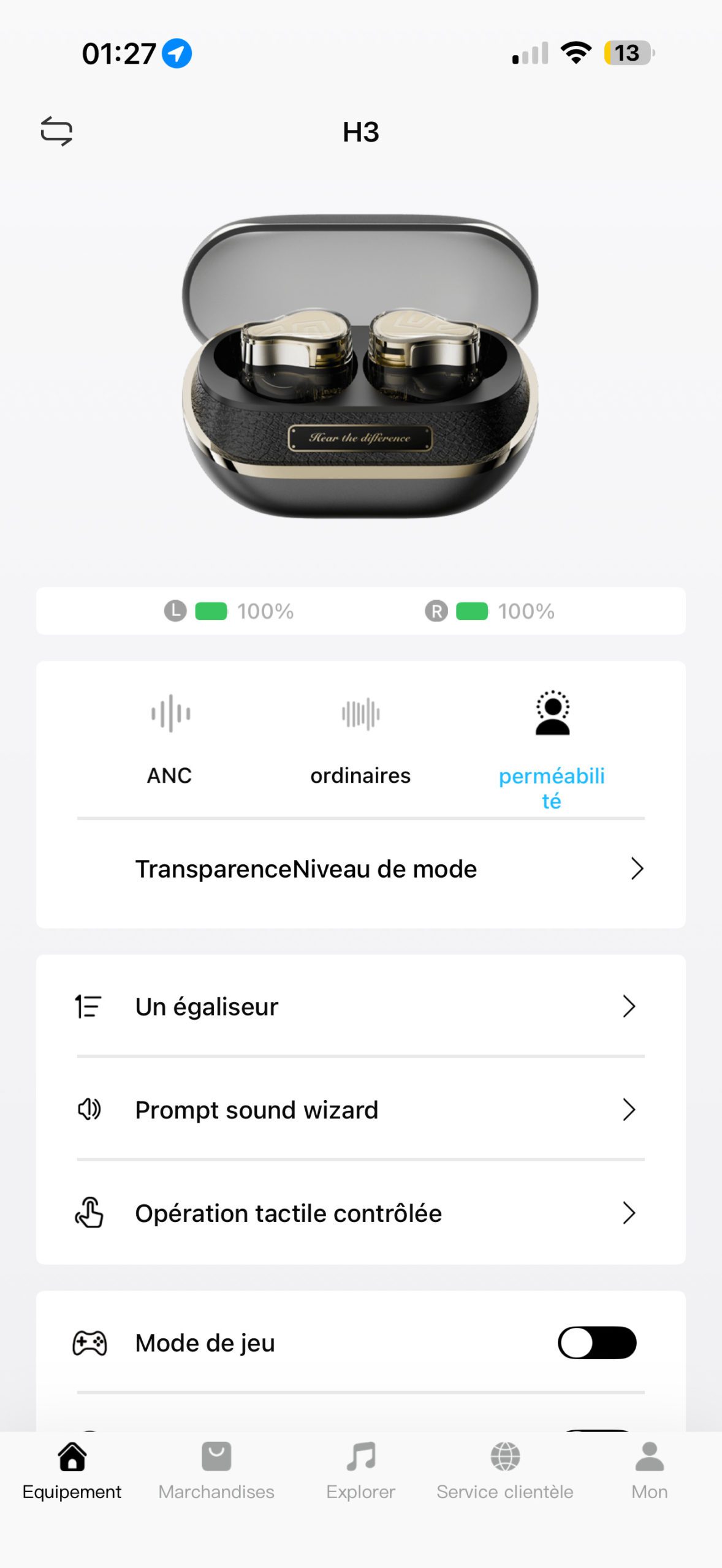Toggle Mode de jeu switch

coord(596,1343)
